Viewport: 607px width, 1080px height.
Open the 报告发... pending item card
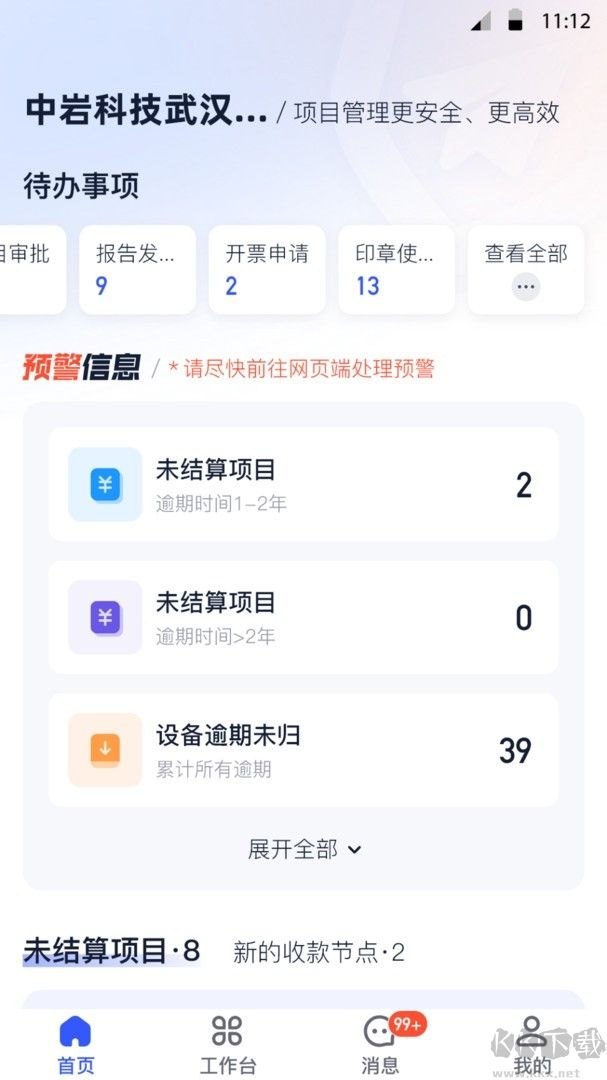pos(137,269)
